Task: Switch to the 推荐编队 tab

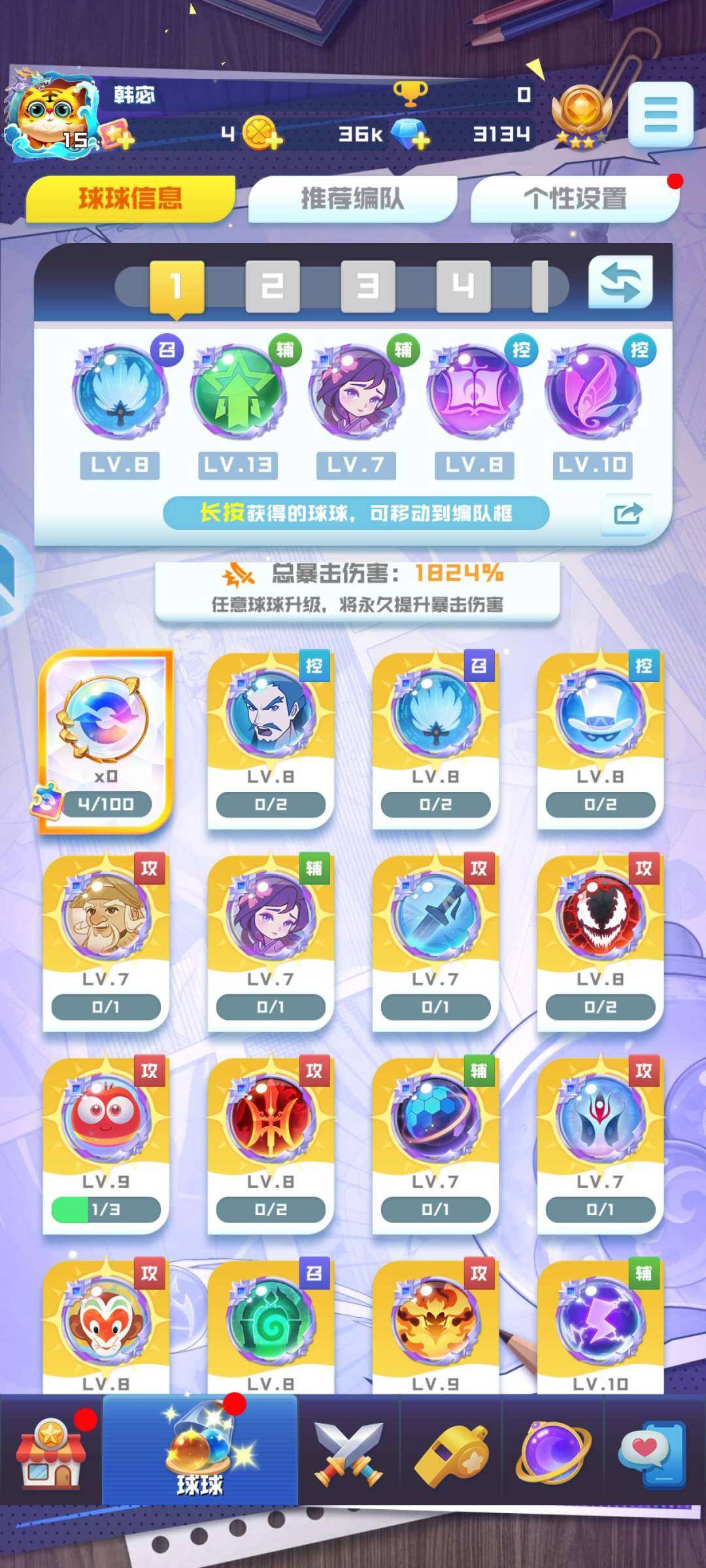Action: [352, 199]
